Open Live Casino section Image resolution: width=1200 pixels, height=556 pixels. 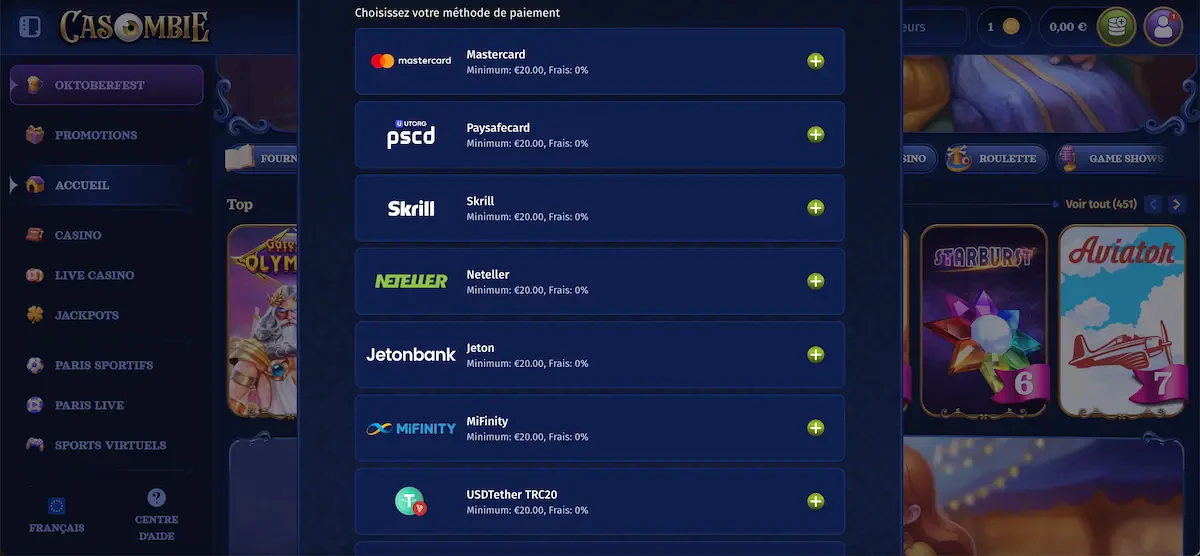pyautogui.click(x=94, y=275)
